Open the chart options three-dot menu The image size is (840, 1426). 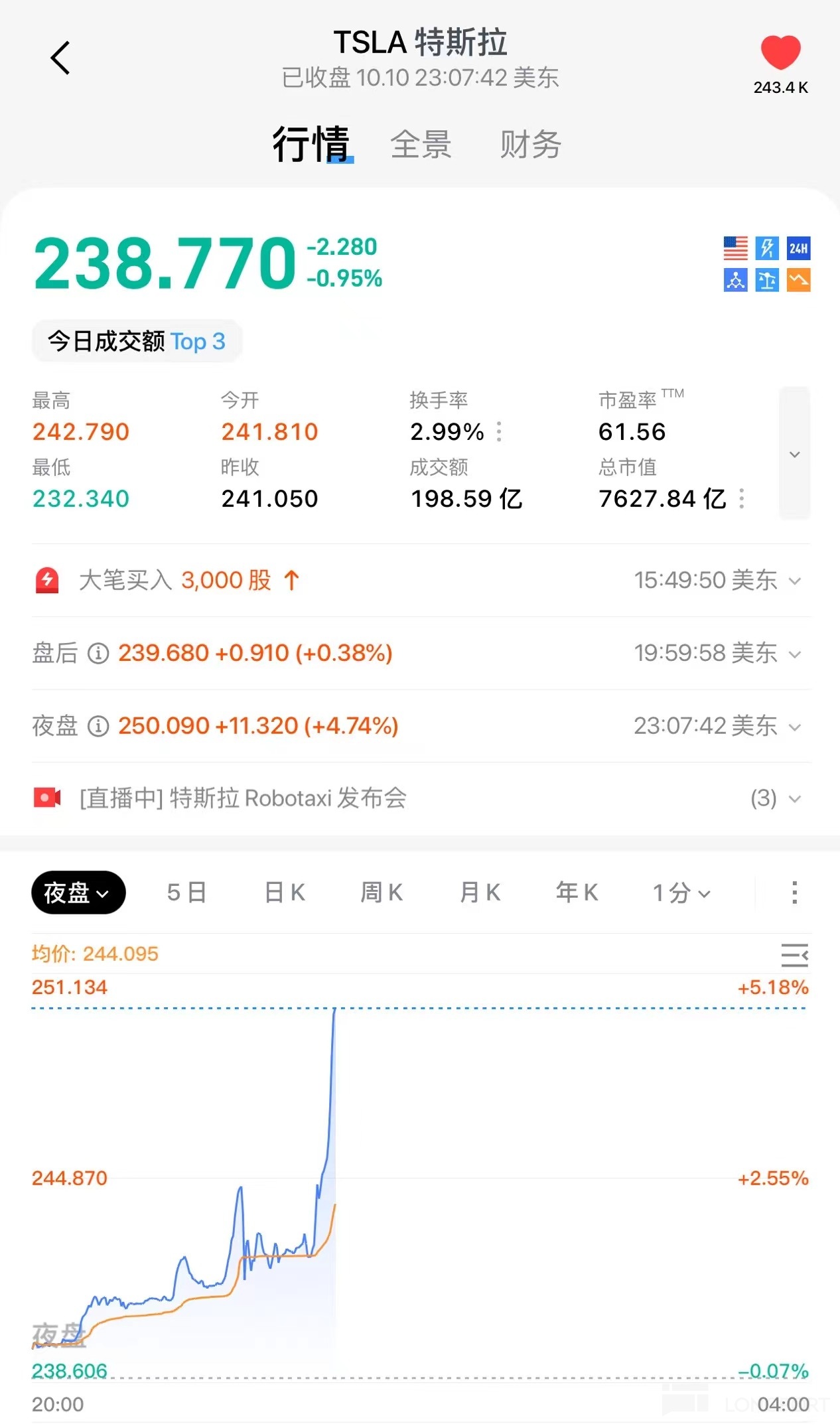click(794, 893)
